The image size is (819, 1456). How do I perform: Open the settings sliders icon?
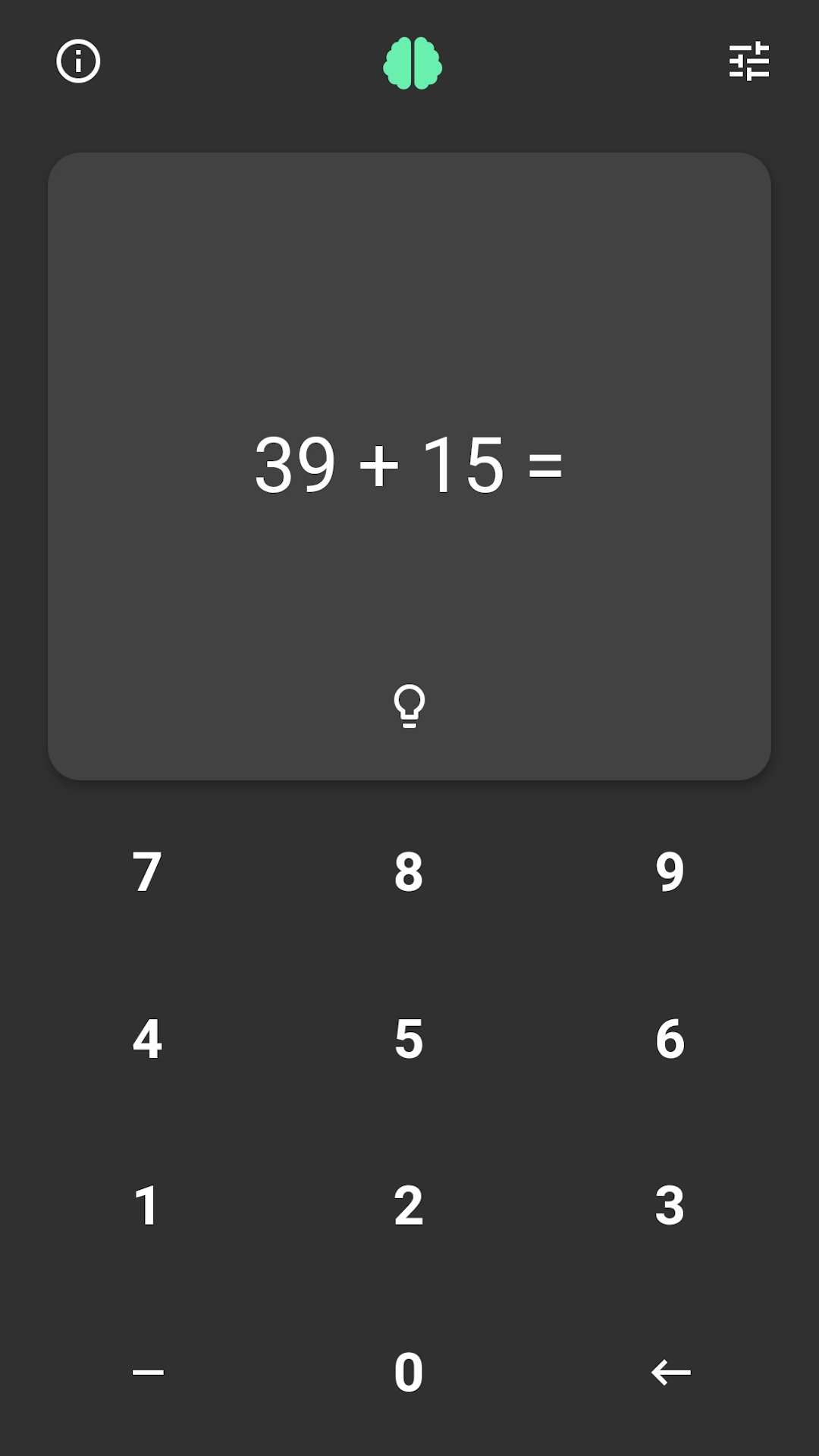(x=748, y=61)
